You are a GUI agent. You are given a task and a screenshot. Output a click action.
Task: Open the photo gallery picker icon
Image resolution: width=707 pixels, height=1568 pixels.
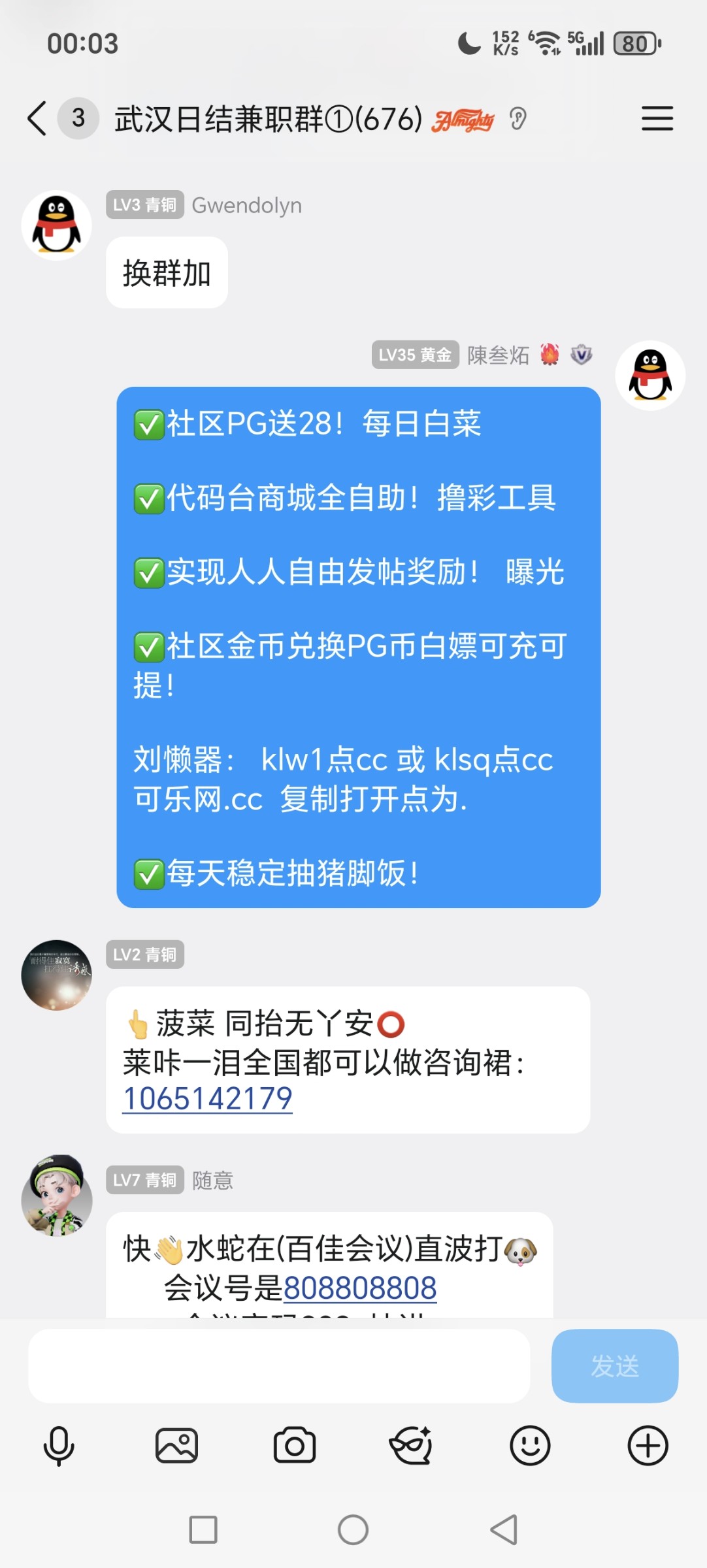tap(175, 1445)
